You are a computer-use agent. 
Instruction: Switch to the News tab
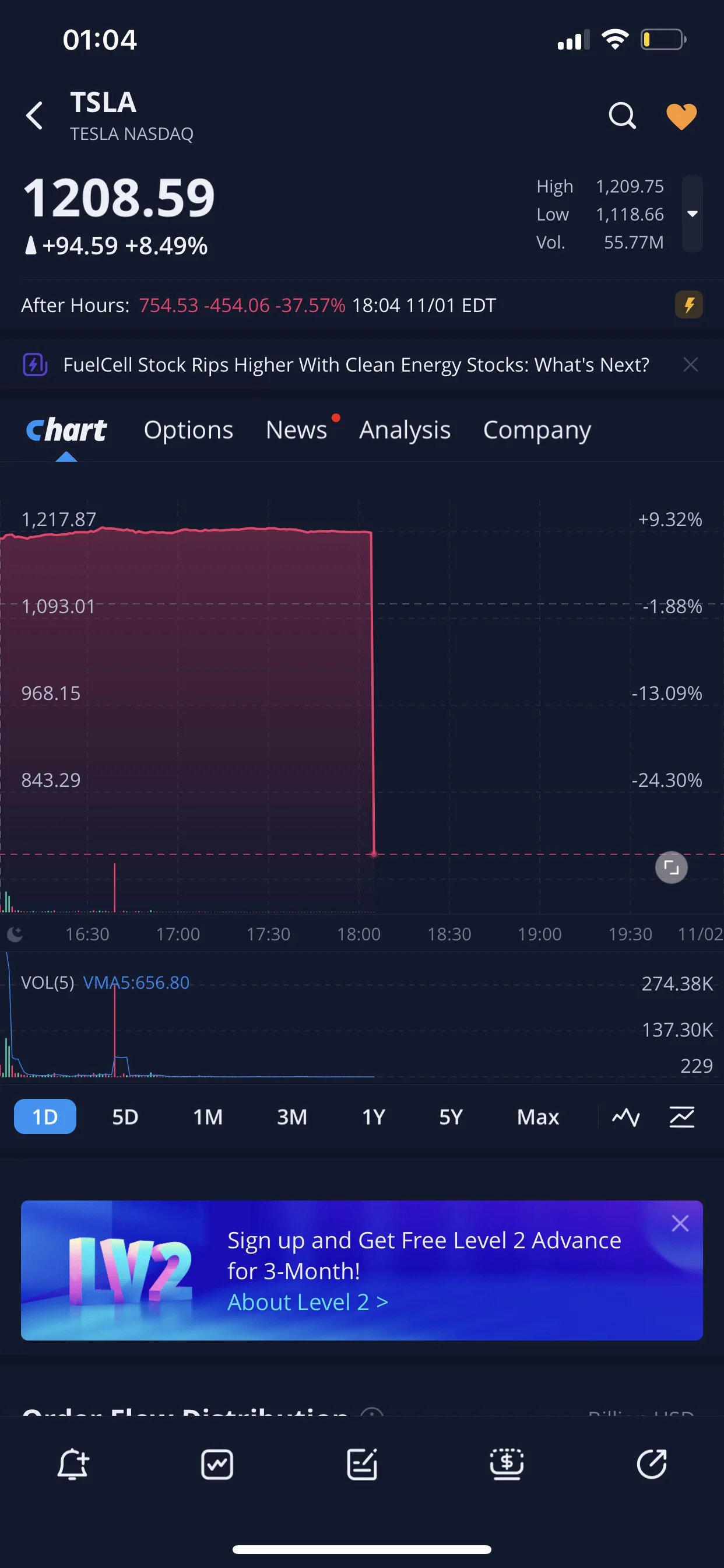(x=296, y=430)
